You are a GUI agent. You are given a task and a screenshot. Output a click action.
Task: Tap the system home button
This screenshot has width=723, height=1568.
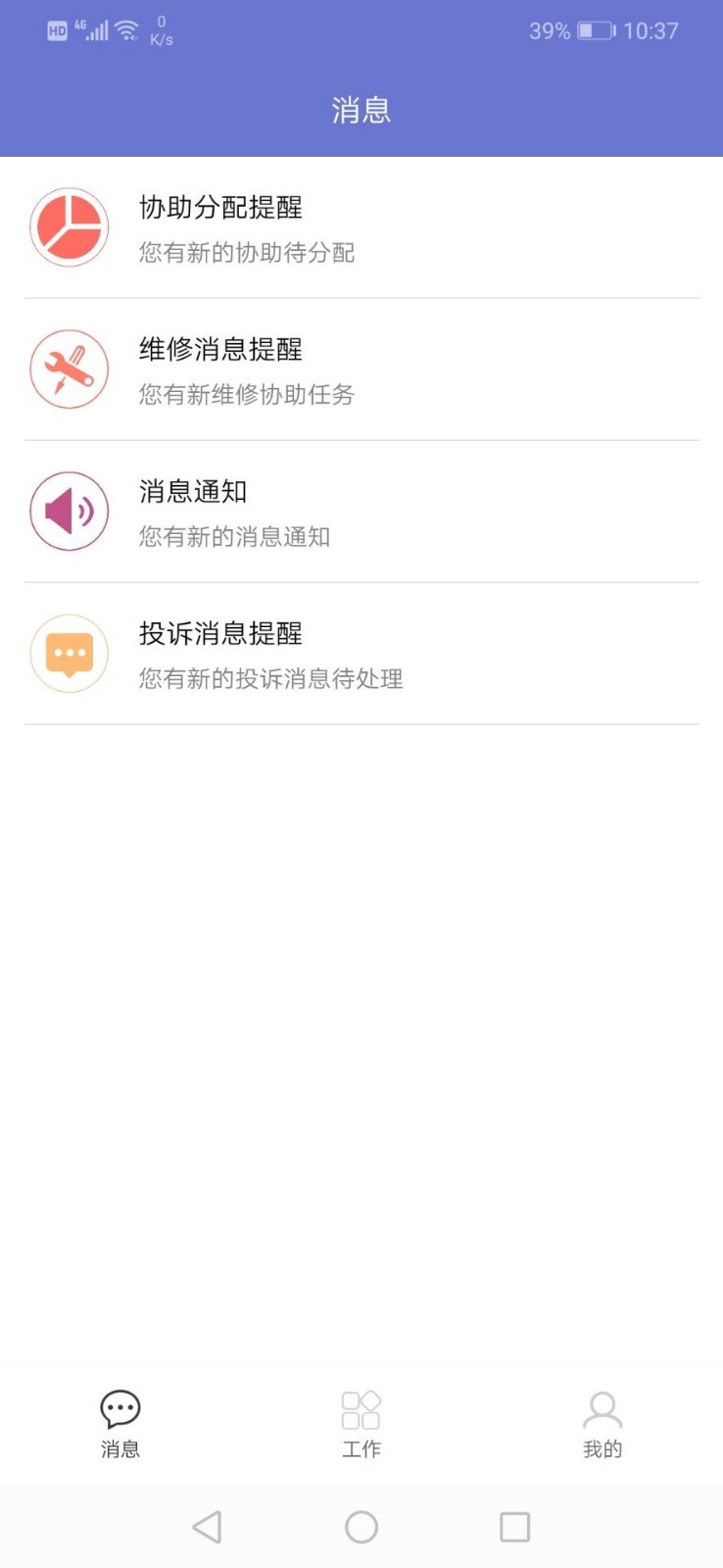tap(361, 1527)
